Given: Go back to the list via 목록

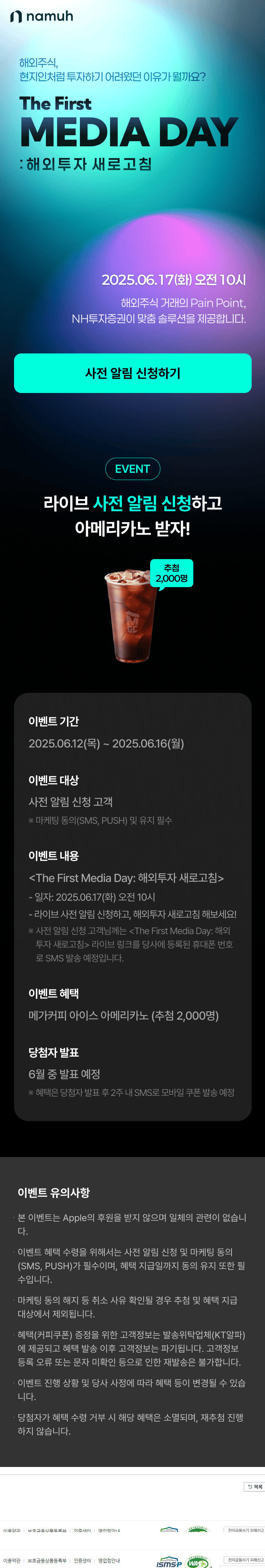Looking at the screenshot, I should click(255, 1486).
